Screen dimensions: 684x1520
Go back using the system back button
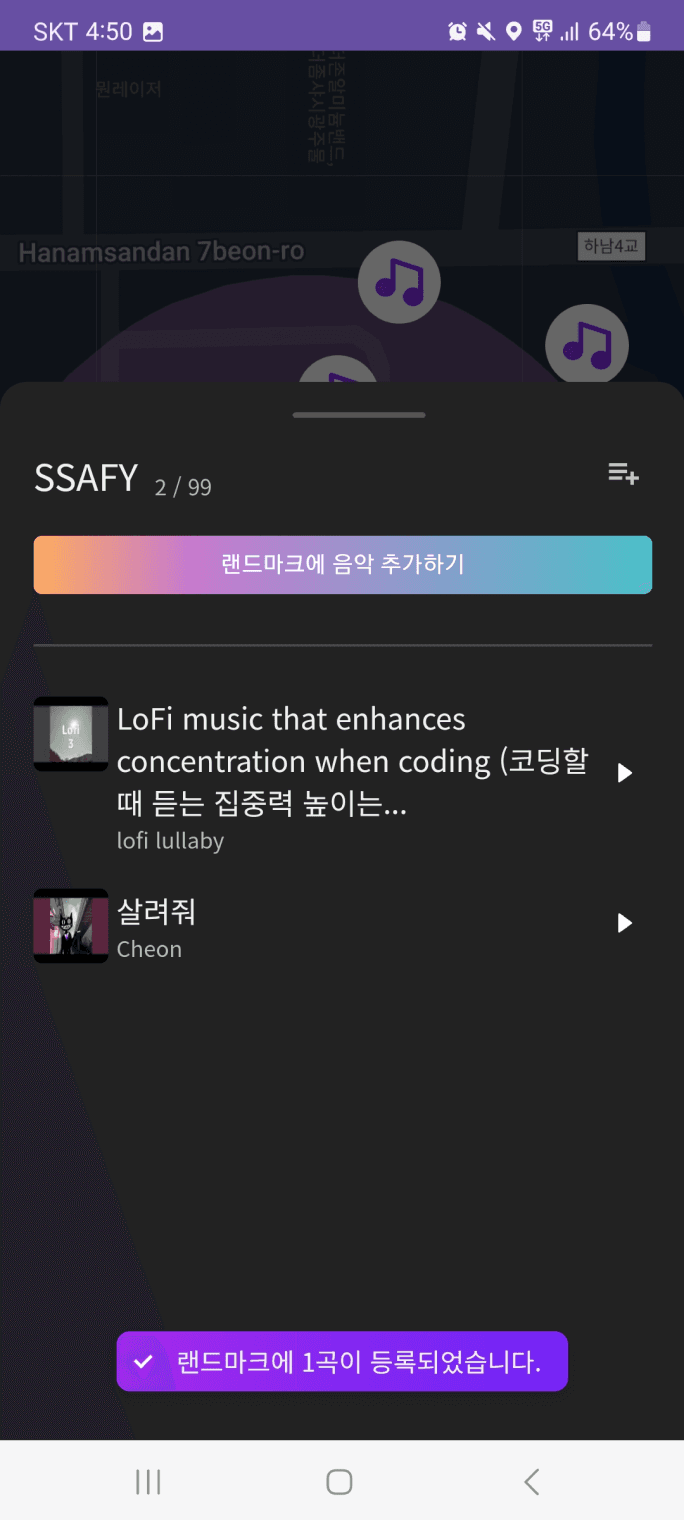532,1481
